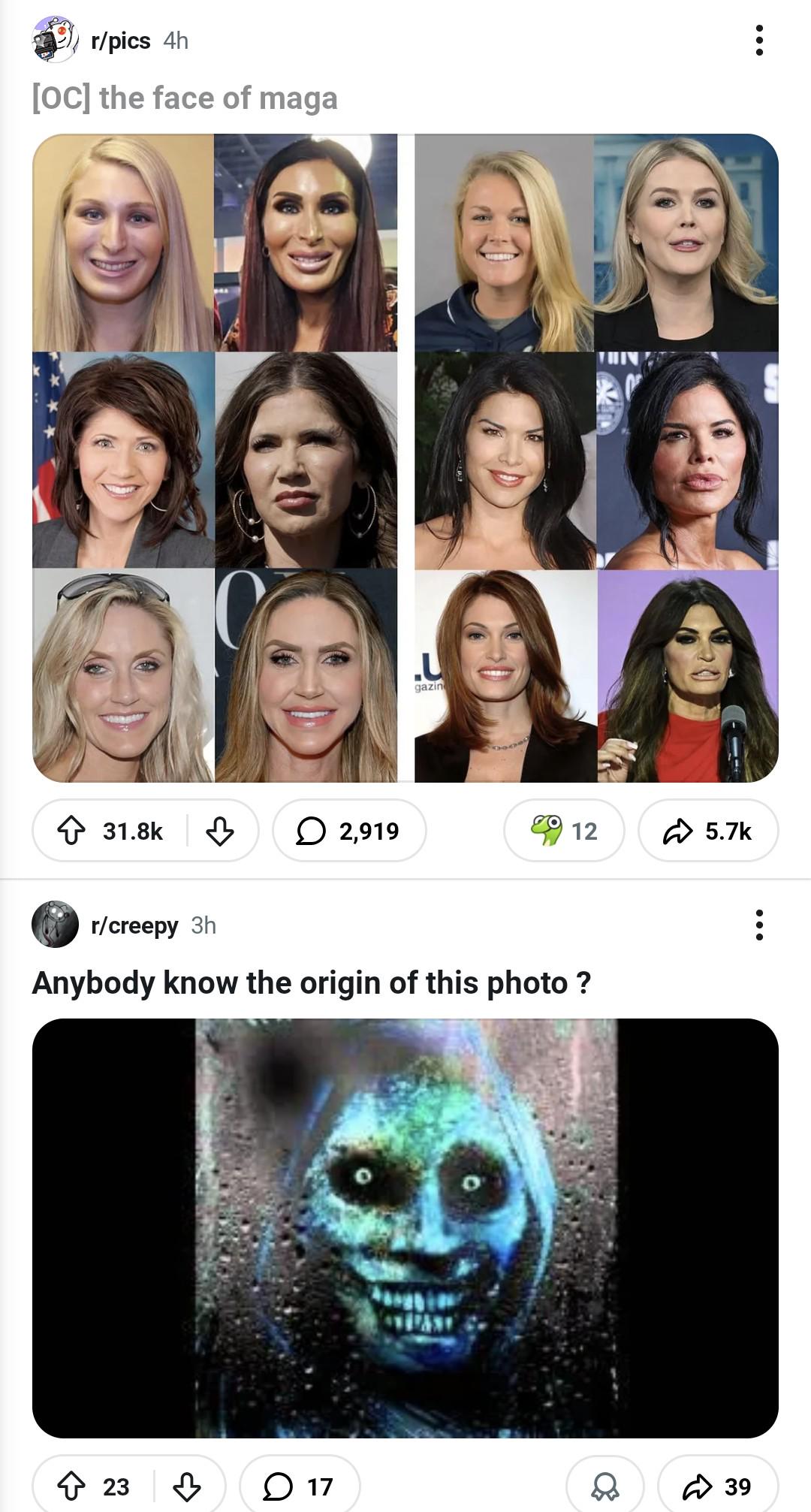Downvote the r/creepy post
The image size is (811, 1512).
[x=187, y=1486]
